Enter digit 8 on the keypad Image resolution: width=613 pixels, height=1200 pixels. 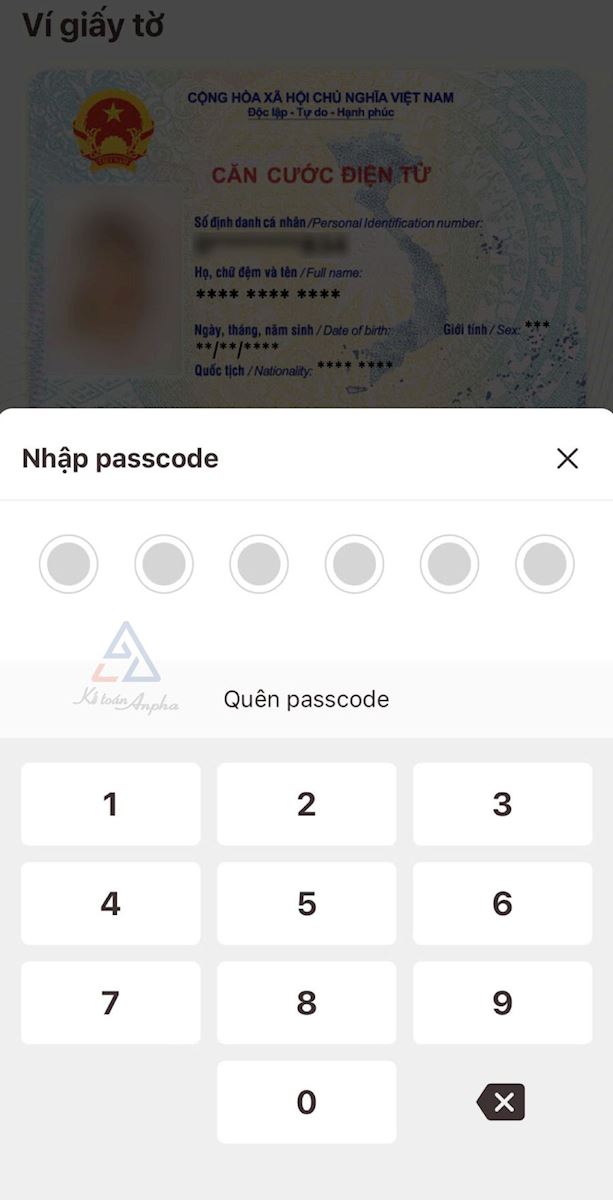306,1003
